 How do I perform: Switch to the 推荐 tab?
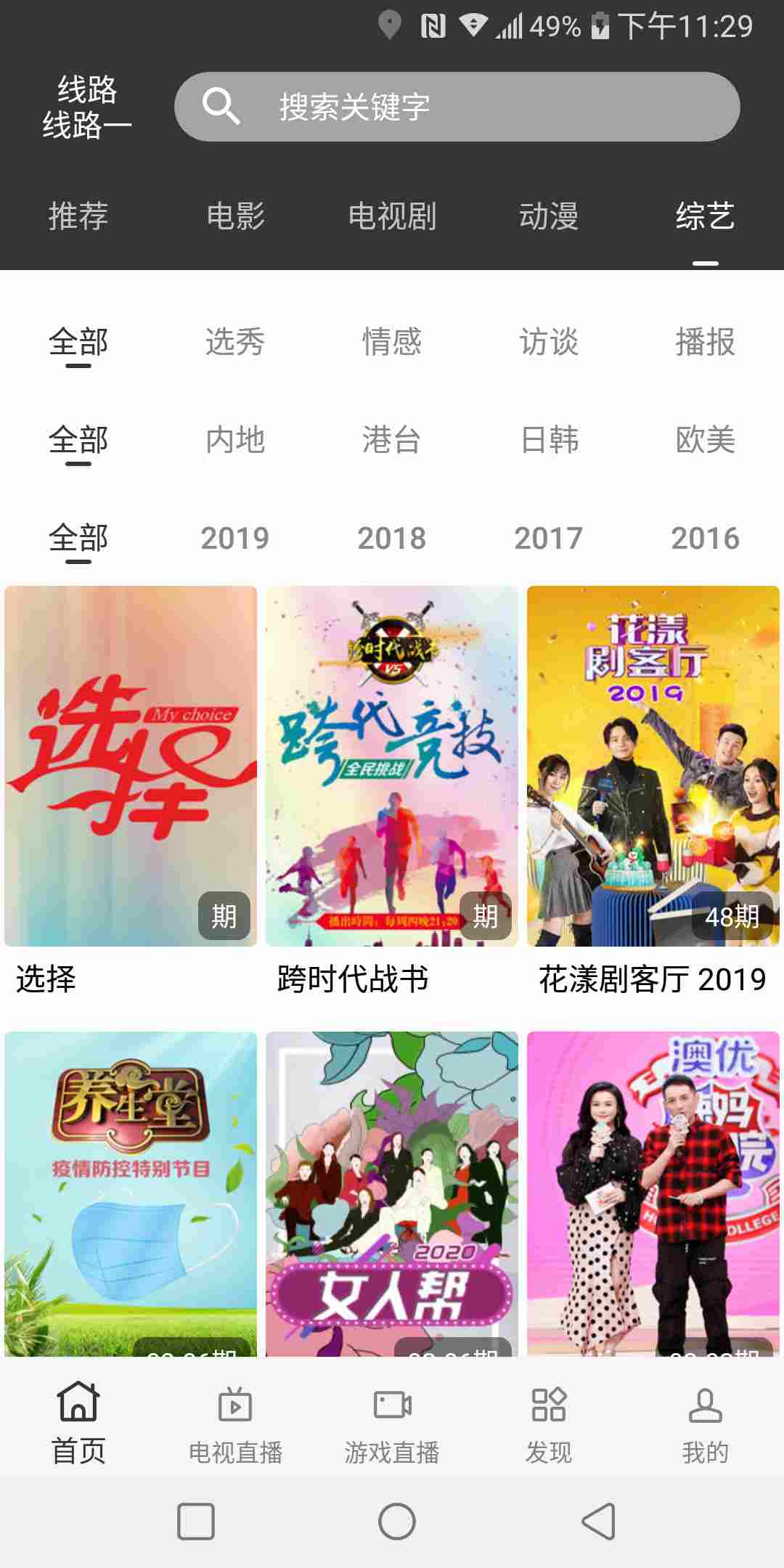coord(78,216)
